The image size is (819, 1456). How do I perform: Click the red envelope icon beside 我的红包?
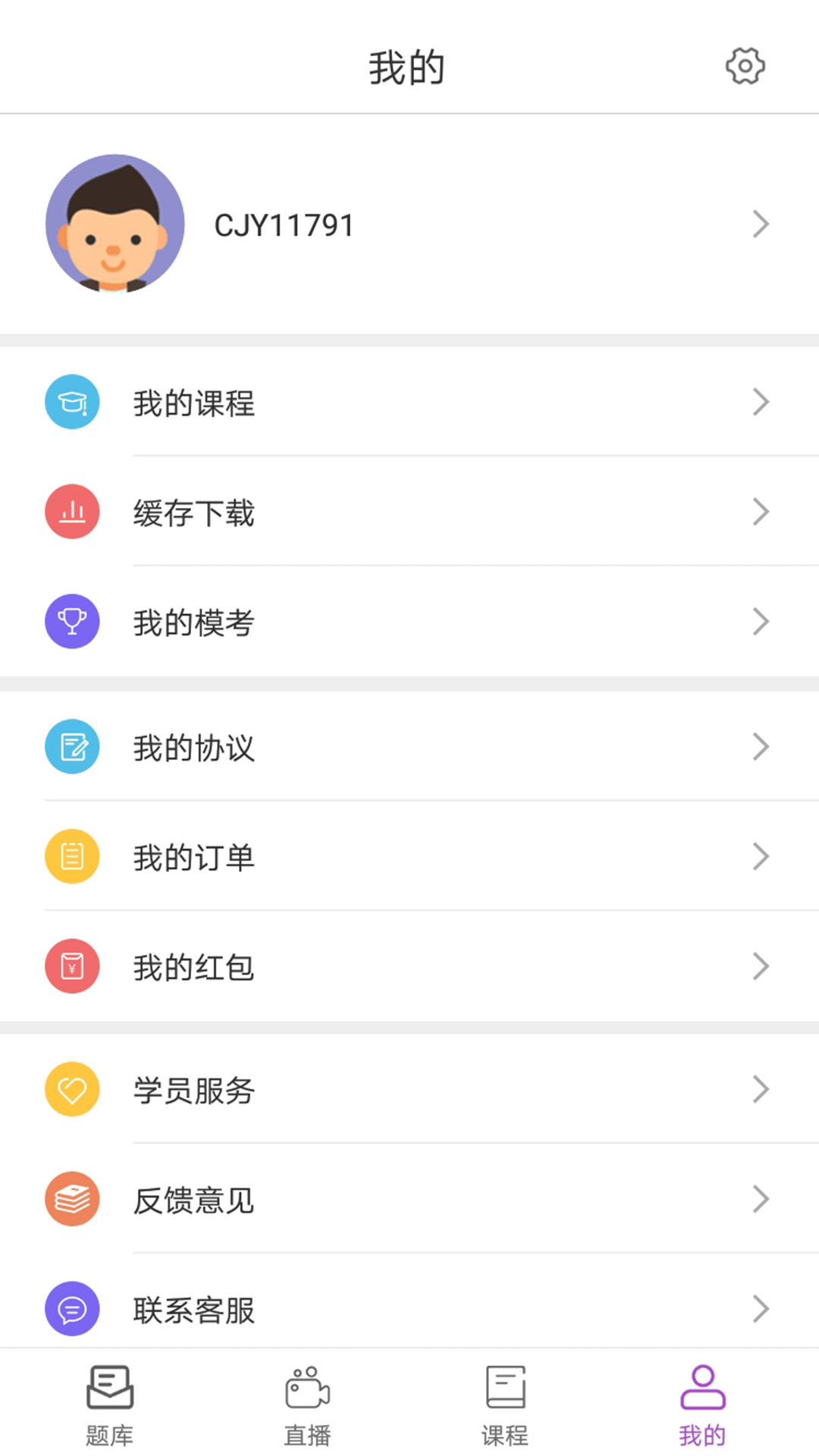(x=72, y=966)
